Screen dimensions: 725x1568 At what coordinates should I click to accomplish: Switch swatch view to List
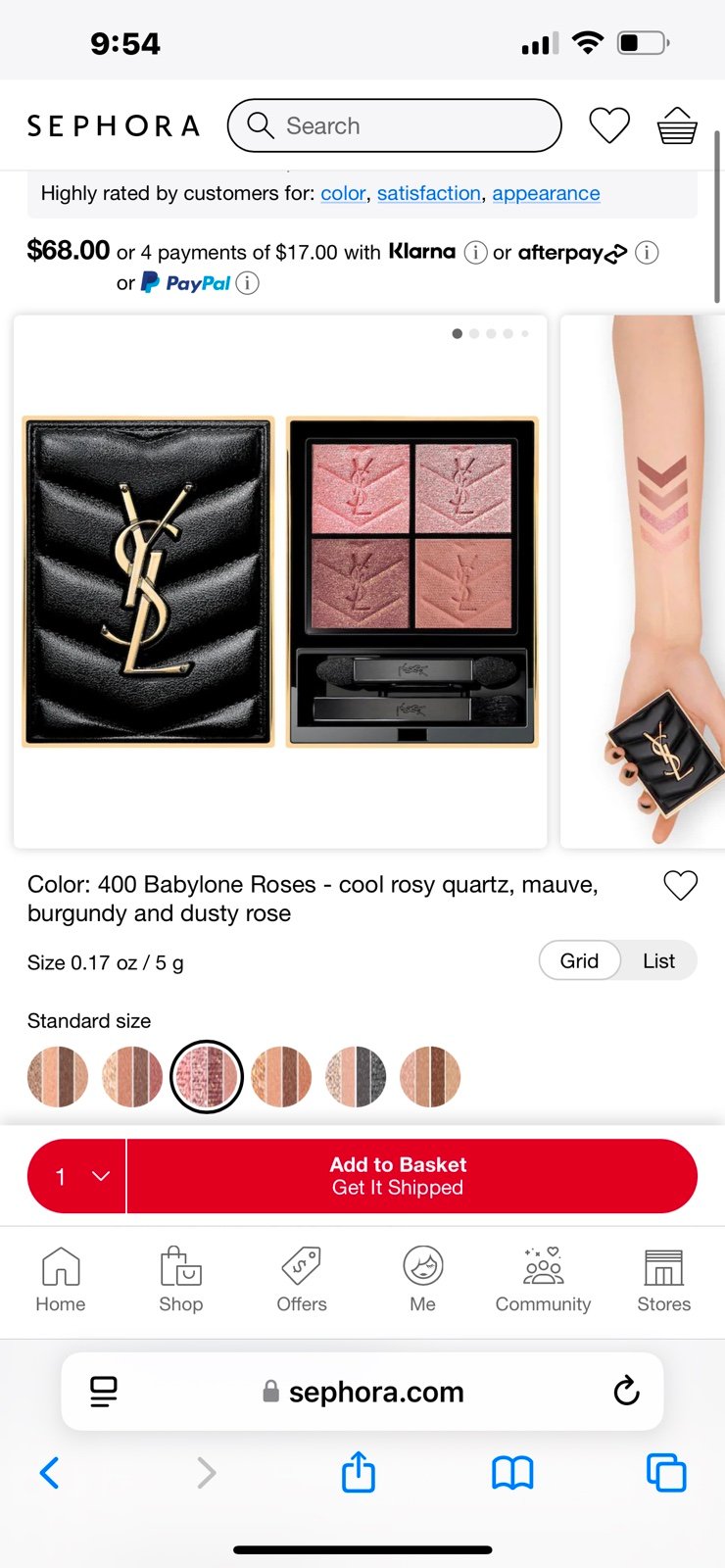click(658, 961)
